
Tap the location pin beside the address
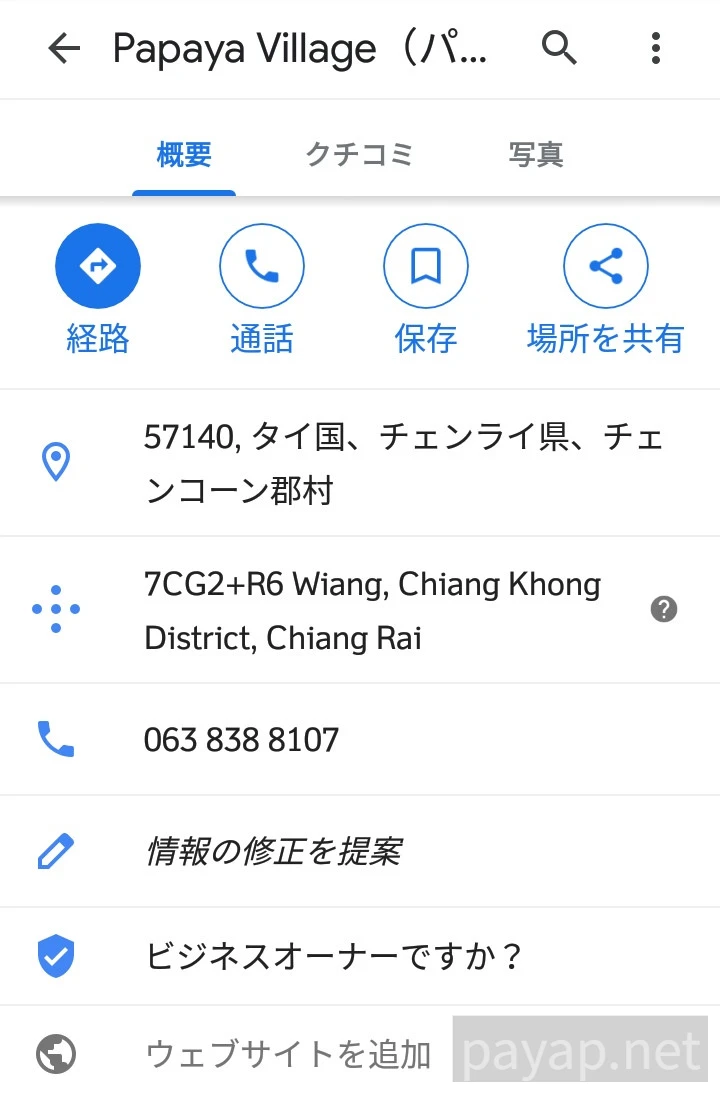57,460
